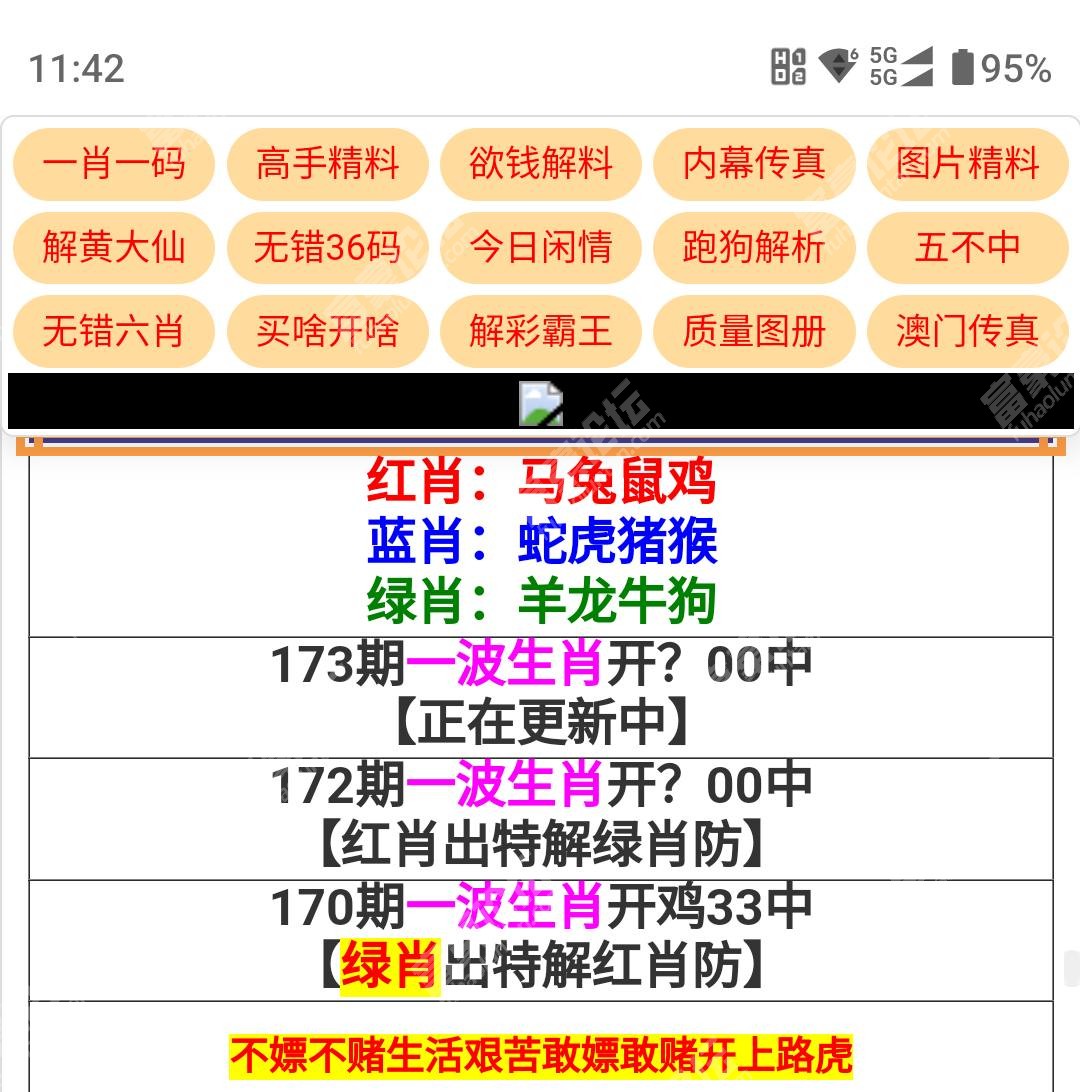This screenshot has width=1080, height=1092.
Task: Select 今日闲情
Action: (540, 247)
